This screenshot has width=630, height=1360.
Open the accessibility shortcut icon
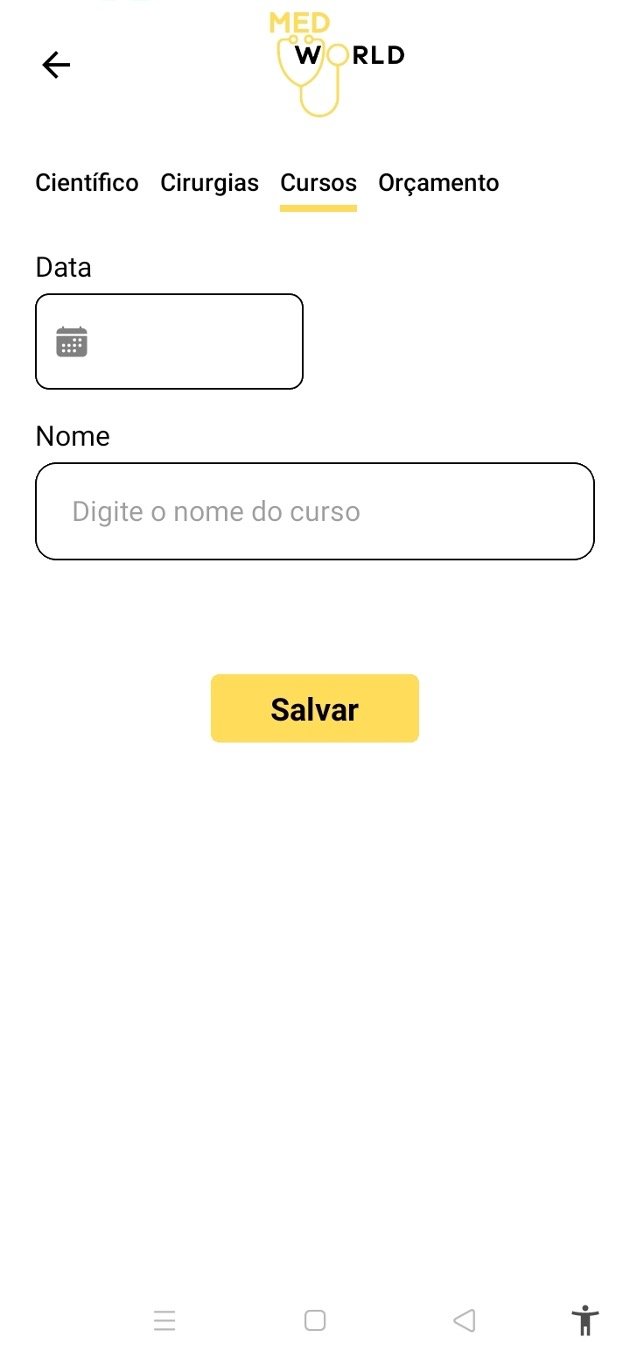(x=586, y=1321)
